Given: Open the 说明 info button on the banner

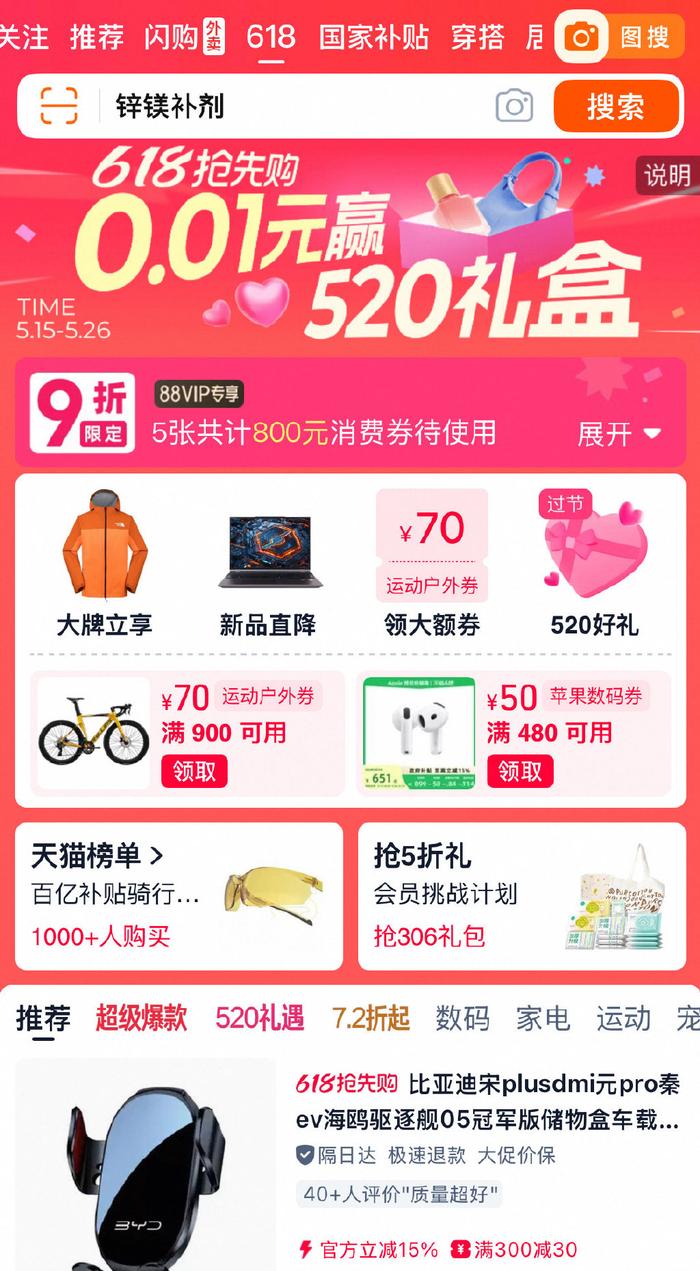Looking at the screenshot, I should click(667, 176).
